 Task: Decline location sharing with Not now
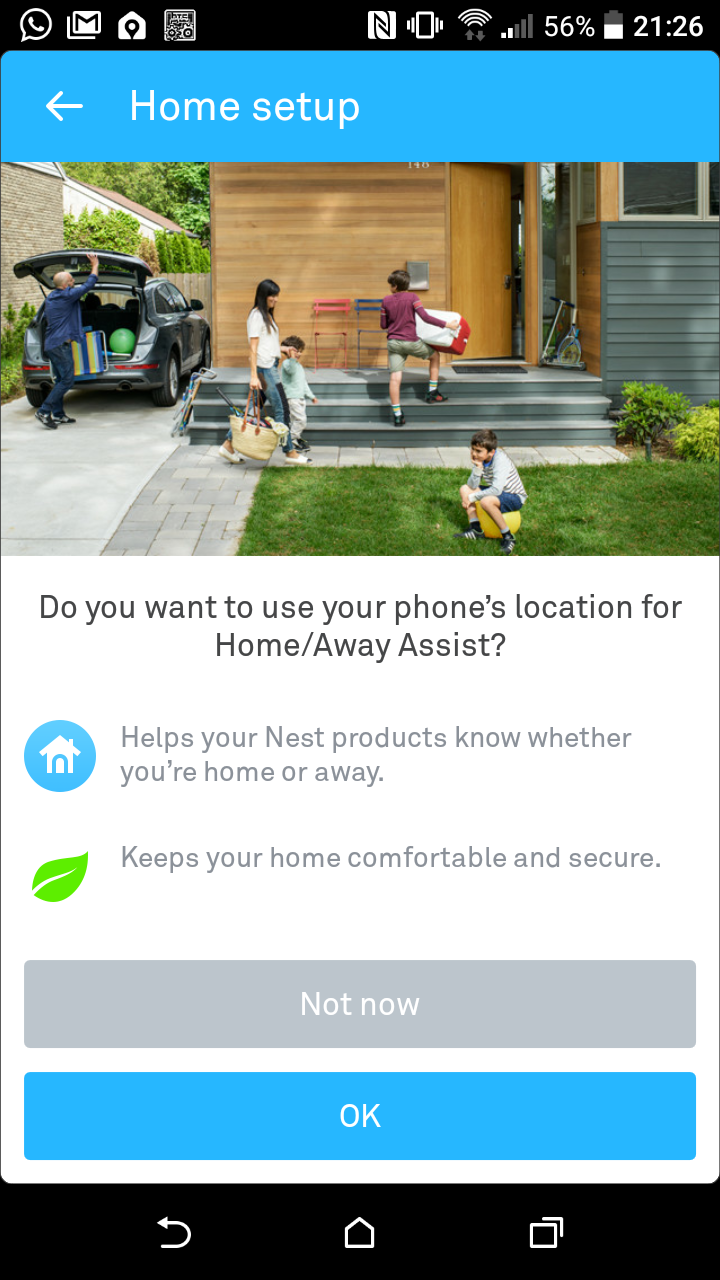click(360, 1004)
